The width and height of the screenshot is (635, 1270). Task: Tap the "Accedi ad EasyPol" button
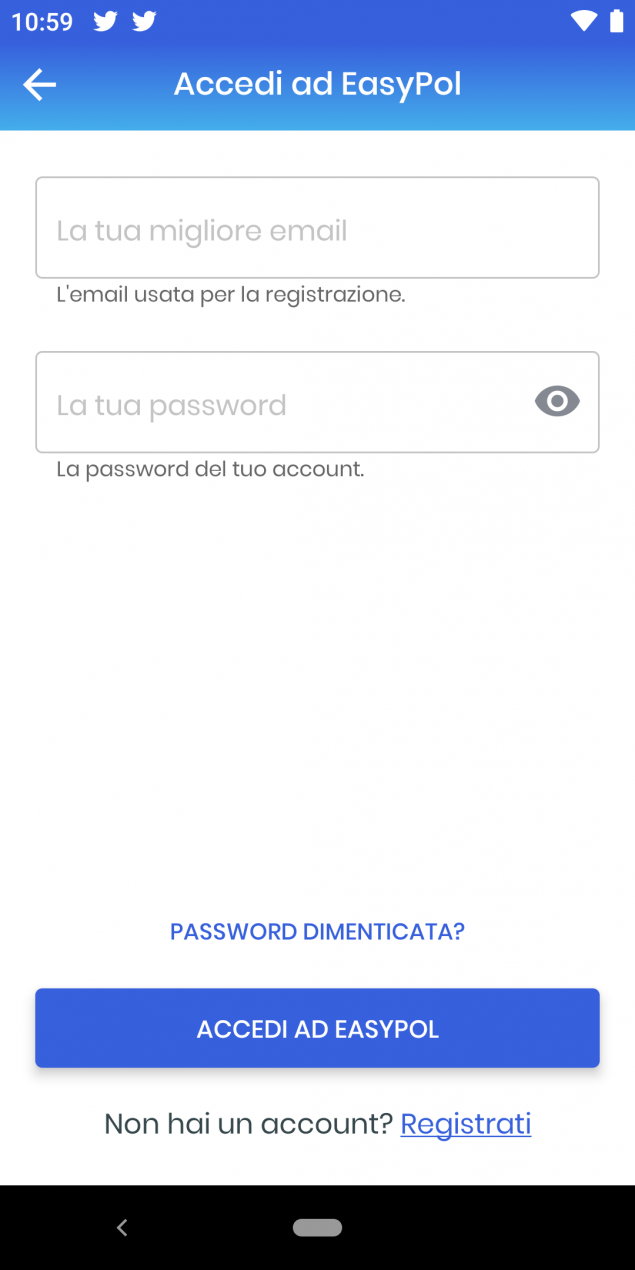[317, 1029]
